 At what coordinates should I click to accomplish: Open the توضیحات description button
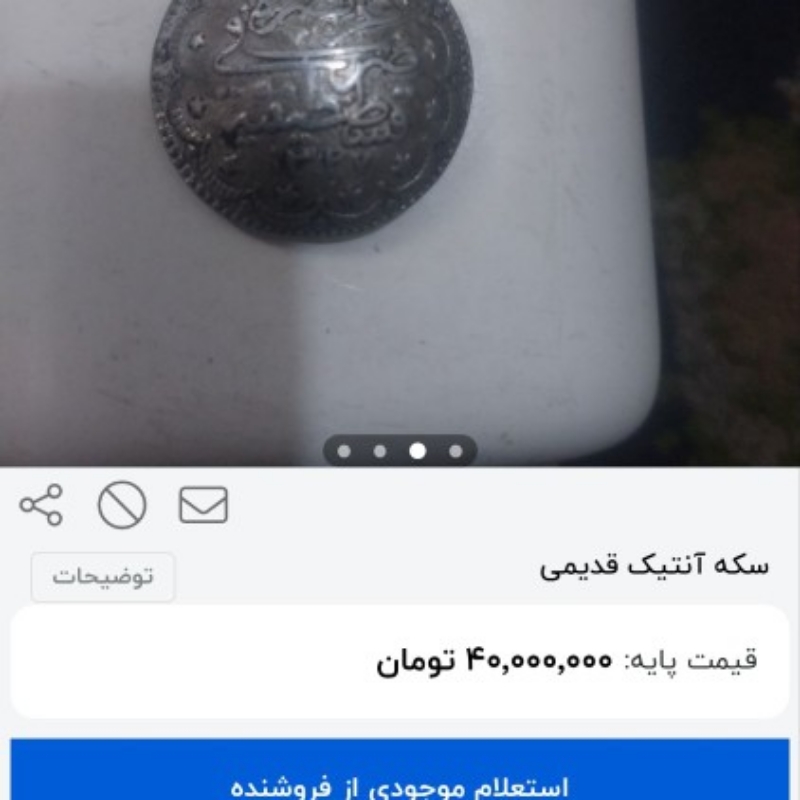[x=103, y=577]
